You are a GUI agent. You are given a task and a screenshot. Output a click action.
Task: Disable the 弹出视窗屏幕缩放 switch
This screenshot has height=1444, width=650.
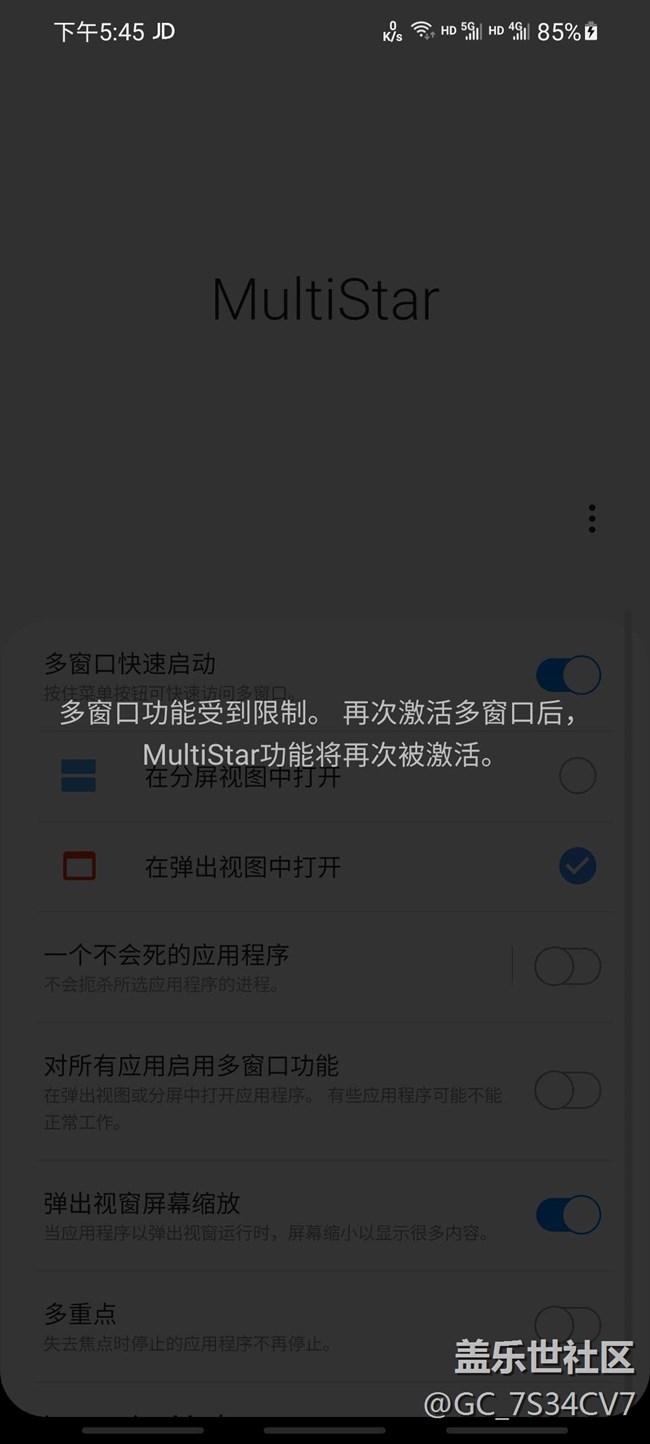tap(568, 1215)
